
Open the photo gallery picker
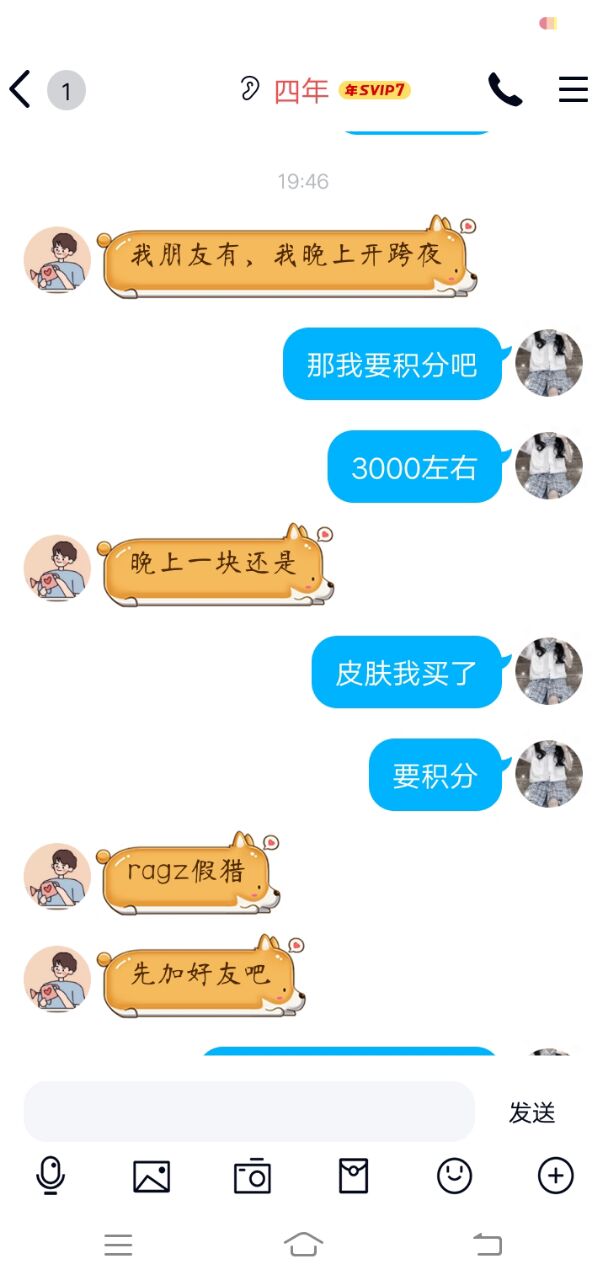point(152,1176)
